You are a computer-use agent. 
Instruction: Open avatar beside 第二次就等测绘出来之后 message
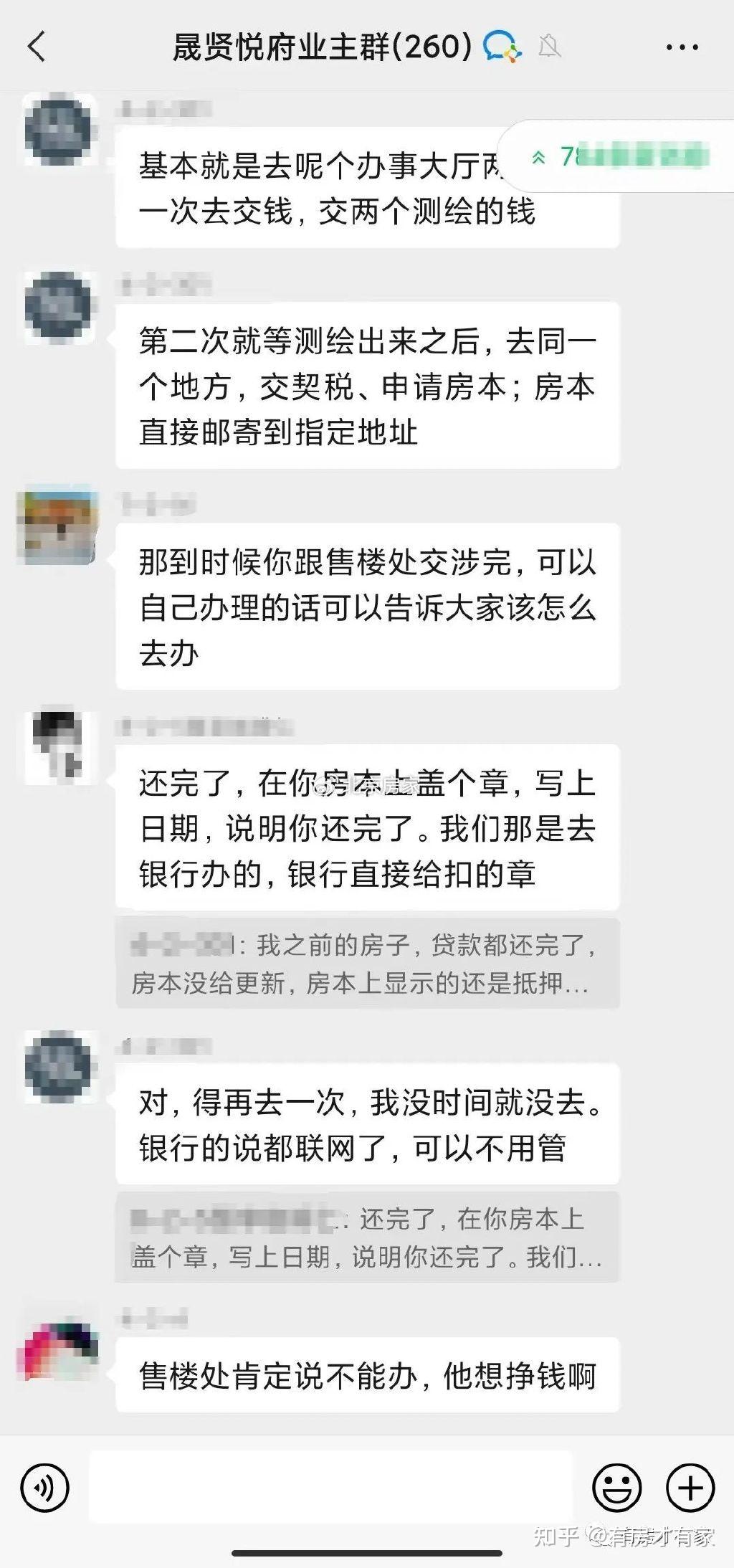(x=59, y=306)
